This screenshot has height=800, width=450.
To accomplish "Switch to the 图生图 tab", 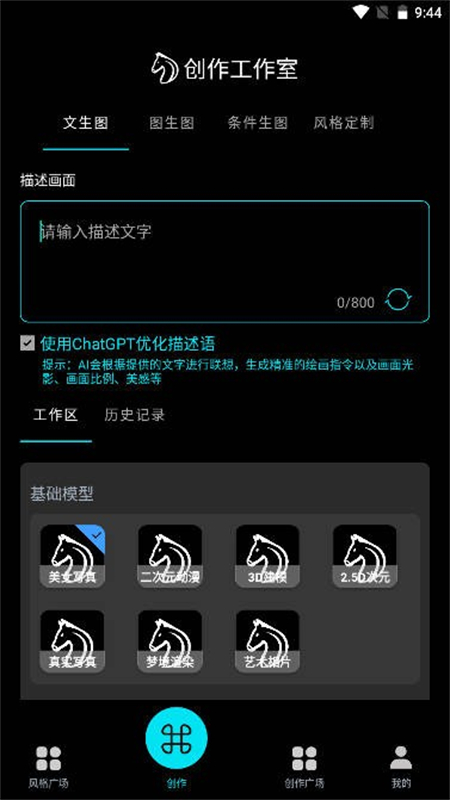I will point(171,123).
